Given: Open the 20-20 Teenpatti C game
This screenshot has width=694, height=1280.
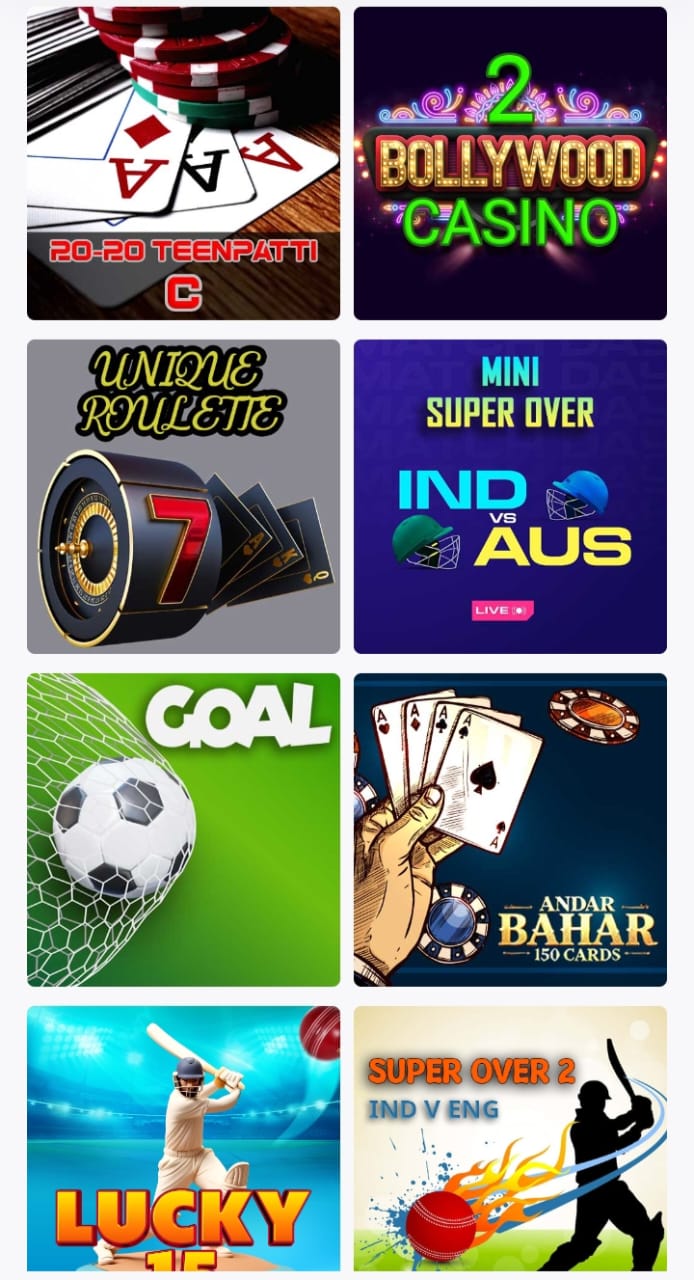Looking at the screenshot, I should point(183,163).
